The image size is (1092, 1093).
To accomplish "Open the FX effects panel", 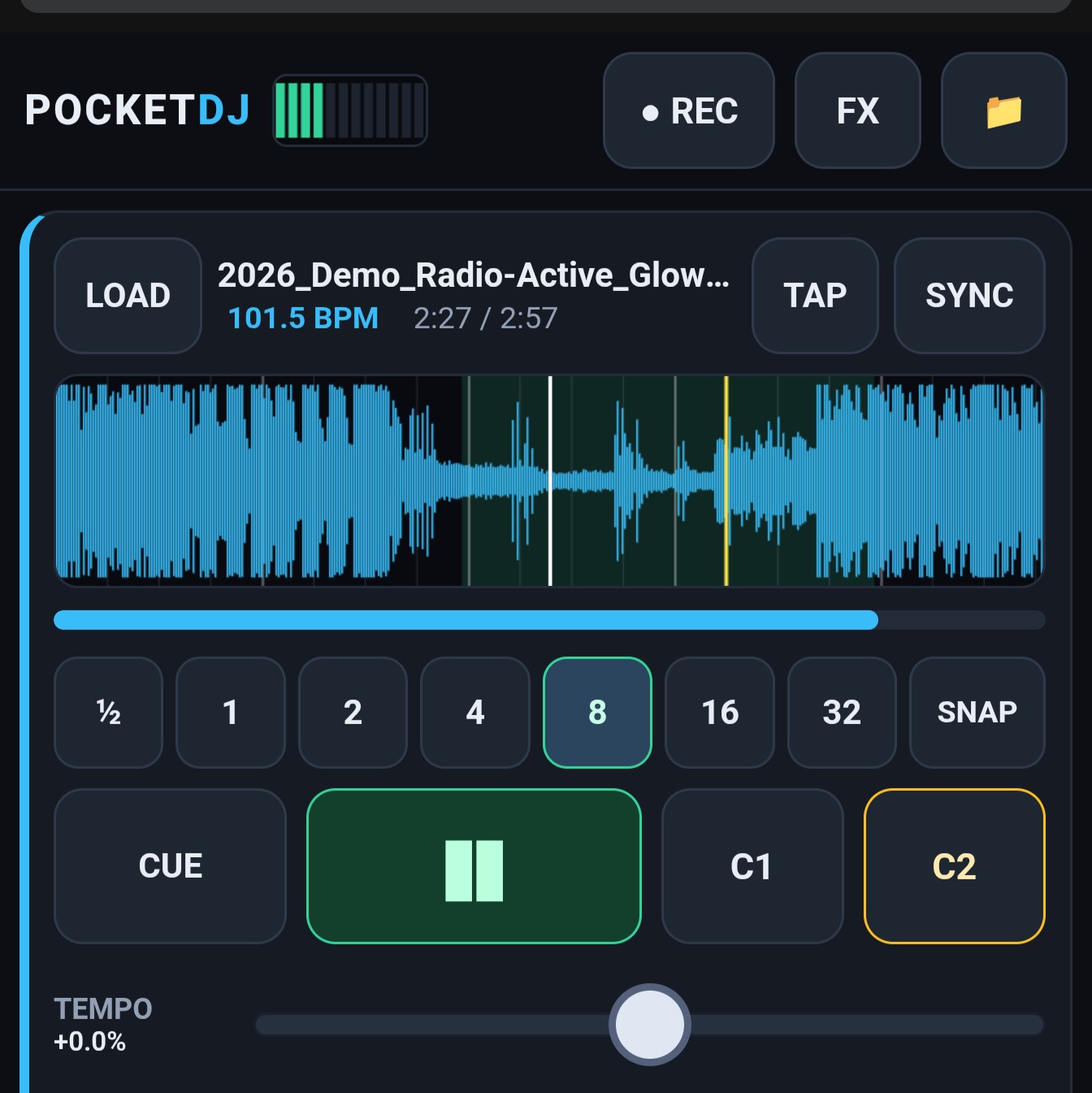I will tap(858, 111).
